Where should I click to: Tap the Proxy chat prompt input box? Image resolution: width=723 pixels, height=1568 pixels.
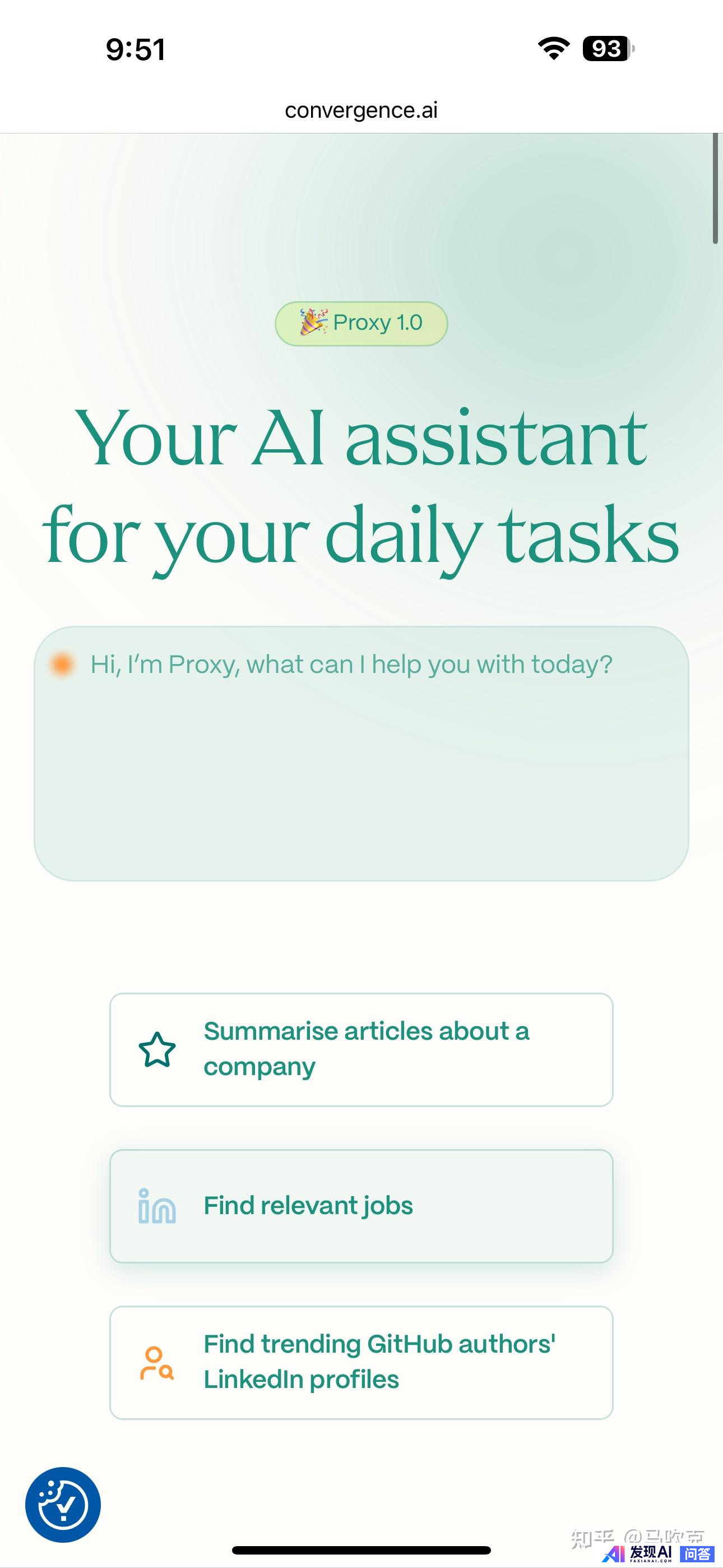tap(361, 754)
